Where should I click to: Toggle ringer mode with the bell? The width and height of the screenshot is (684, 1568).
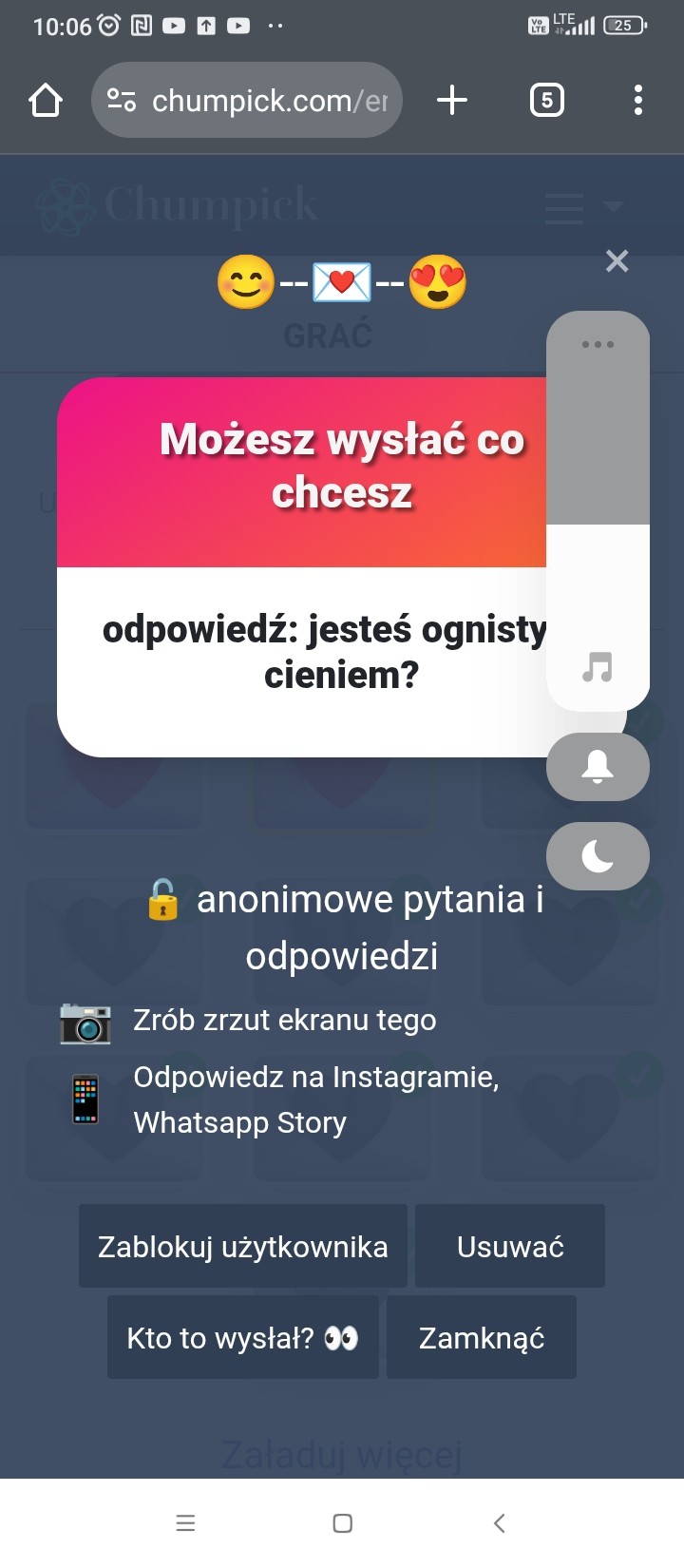click(598, 766)
